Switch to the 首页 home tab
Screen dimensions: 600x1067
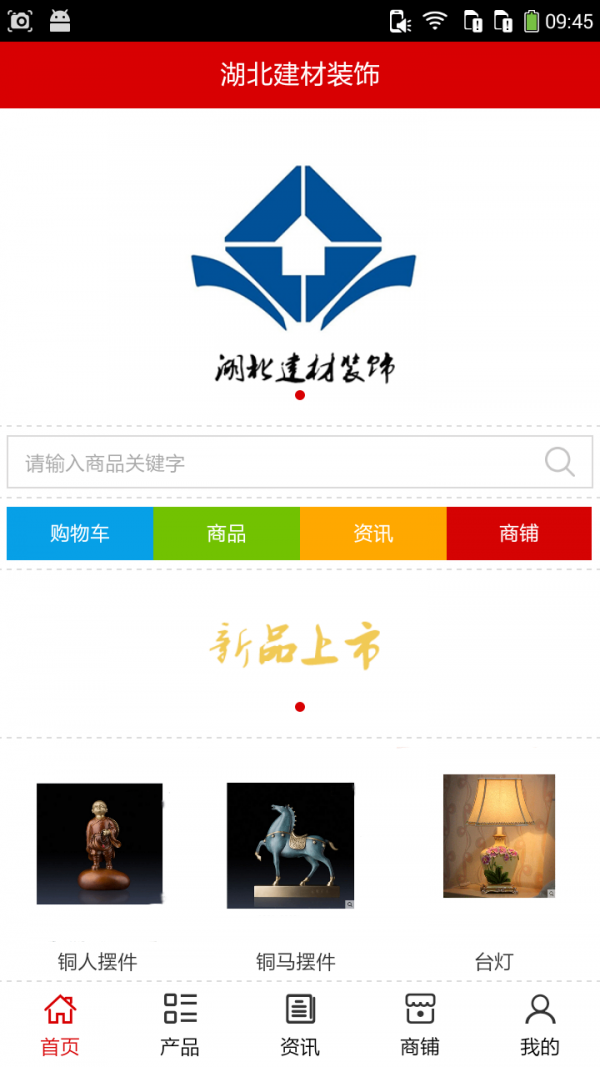coord(60,1024)
